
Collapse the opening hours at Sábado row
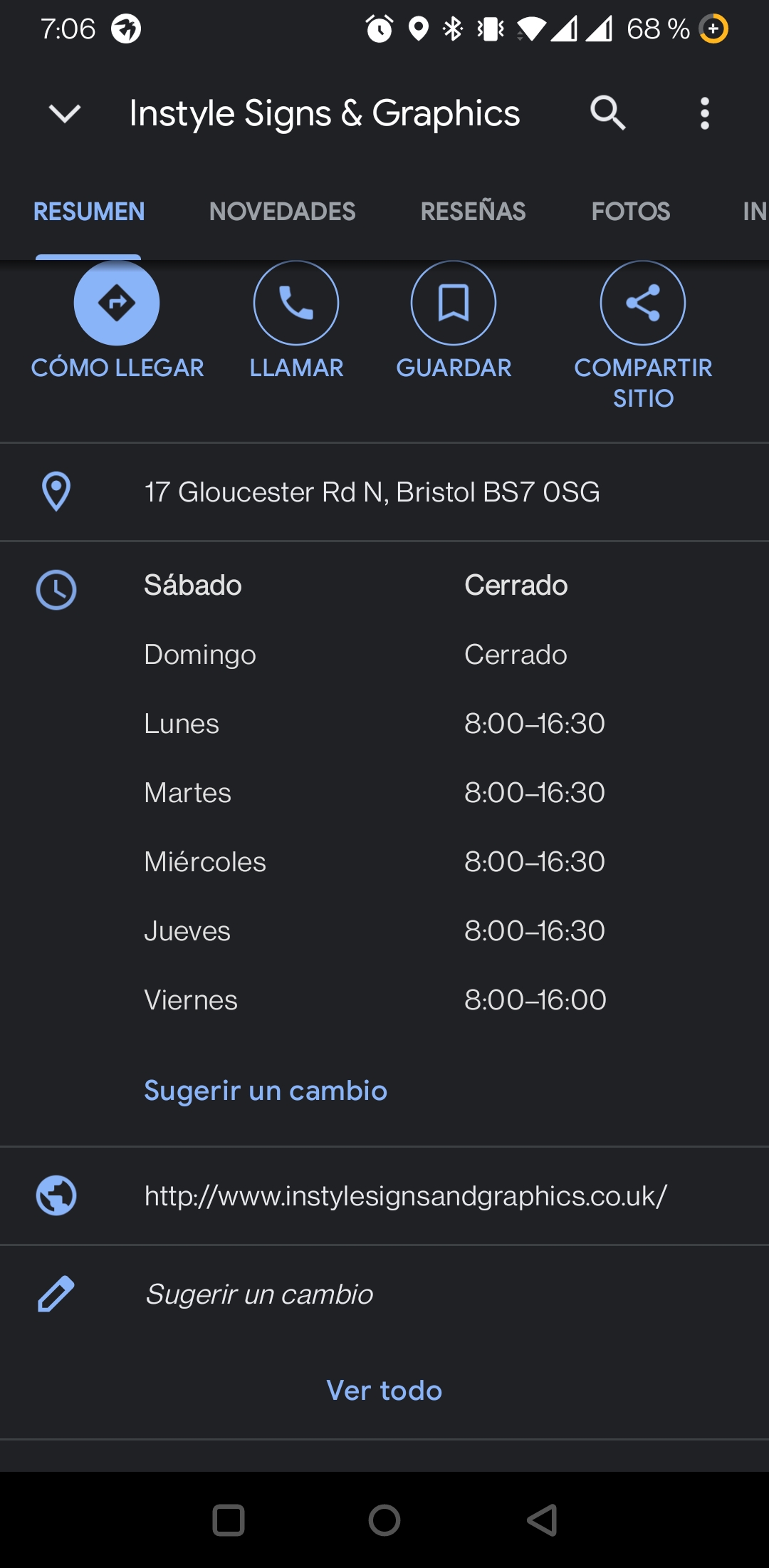pyautogui.click(x=384, y=586)
